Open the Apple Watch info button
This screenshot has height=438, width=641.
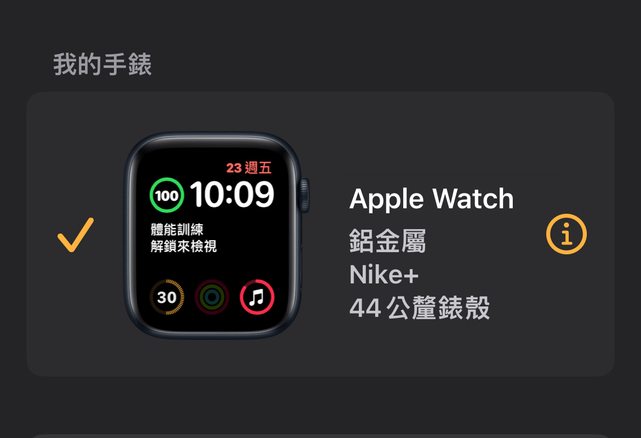tap(566, 234)
